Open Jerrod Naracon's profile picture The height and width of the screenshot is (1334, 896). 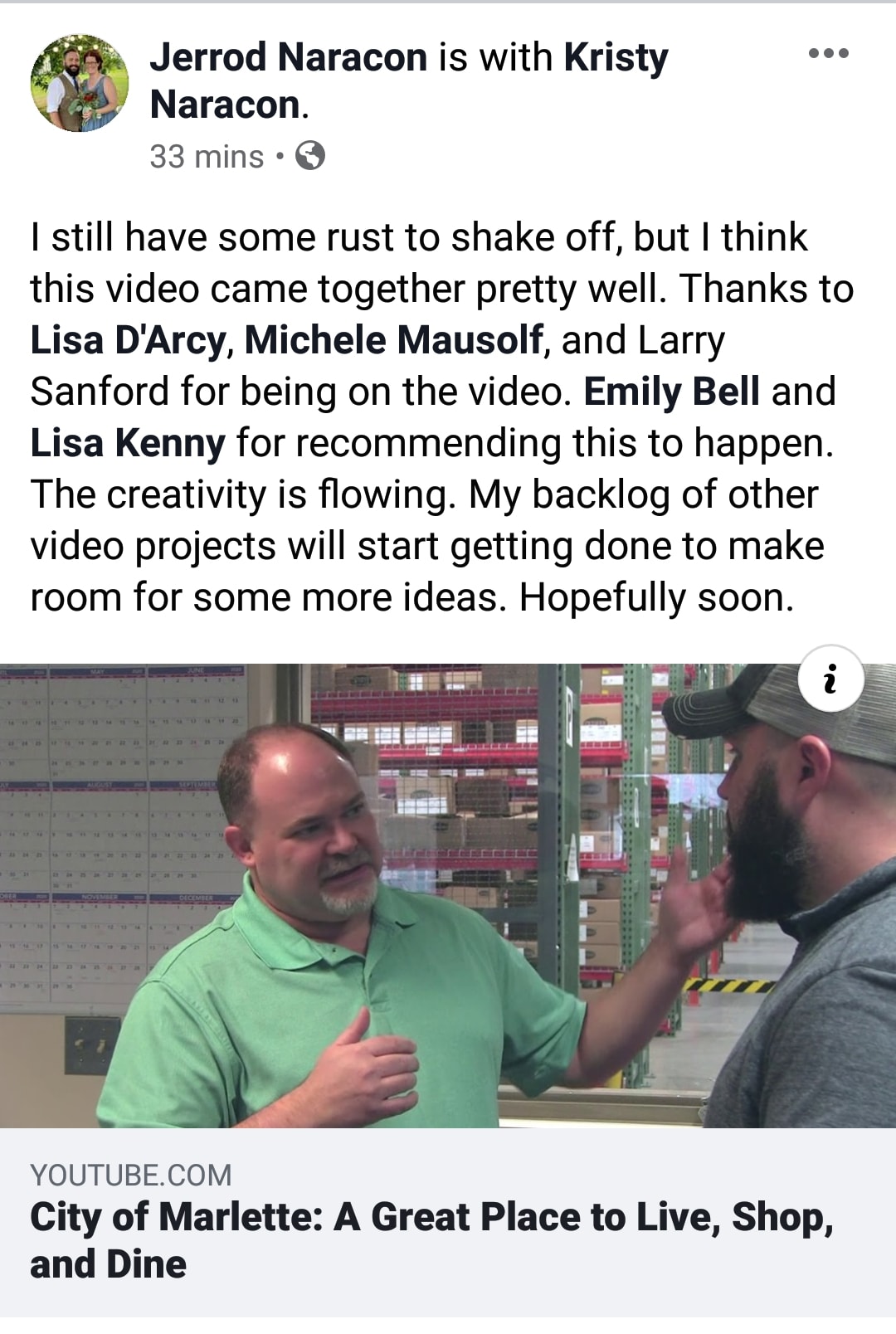[x=80, y=83]
